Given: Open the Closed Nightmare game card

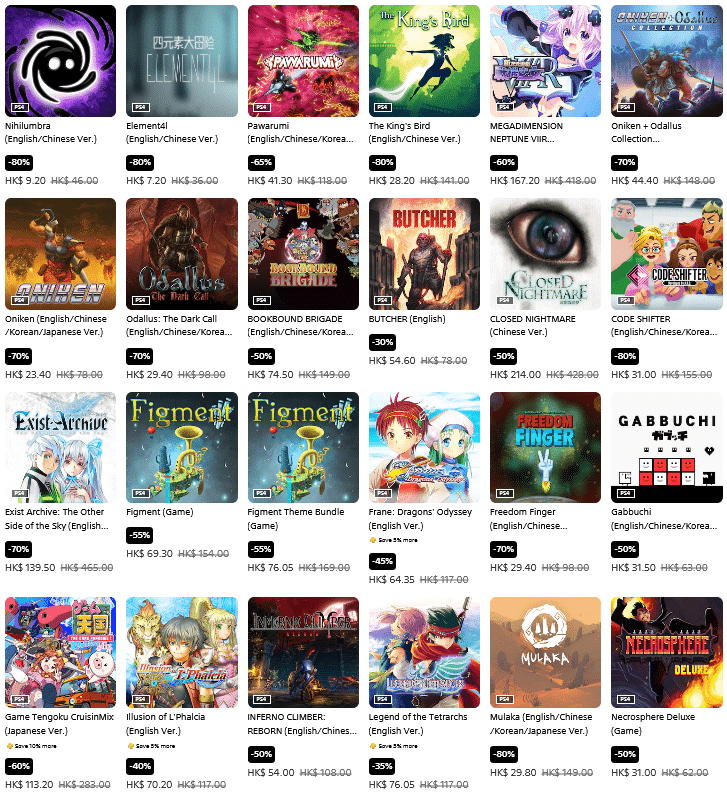Looking at the screenshot, I should coord(545,254).
